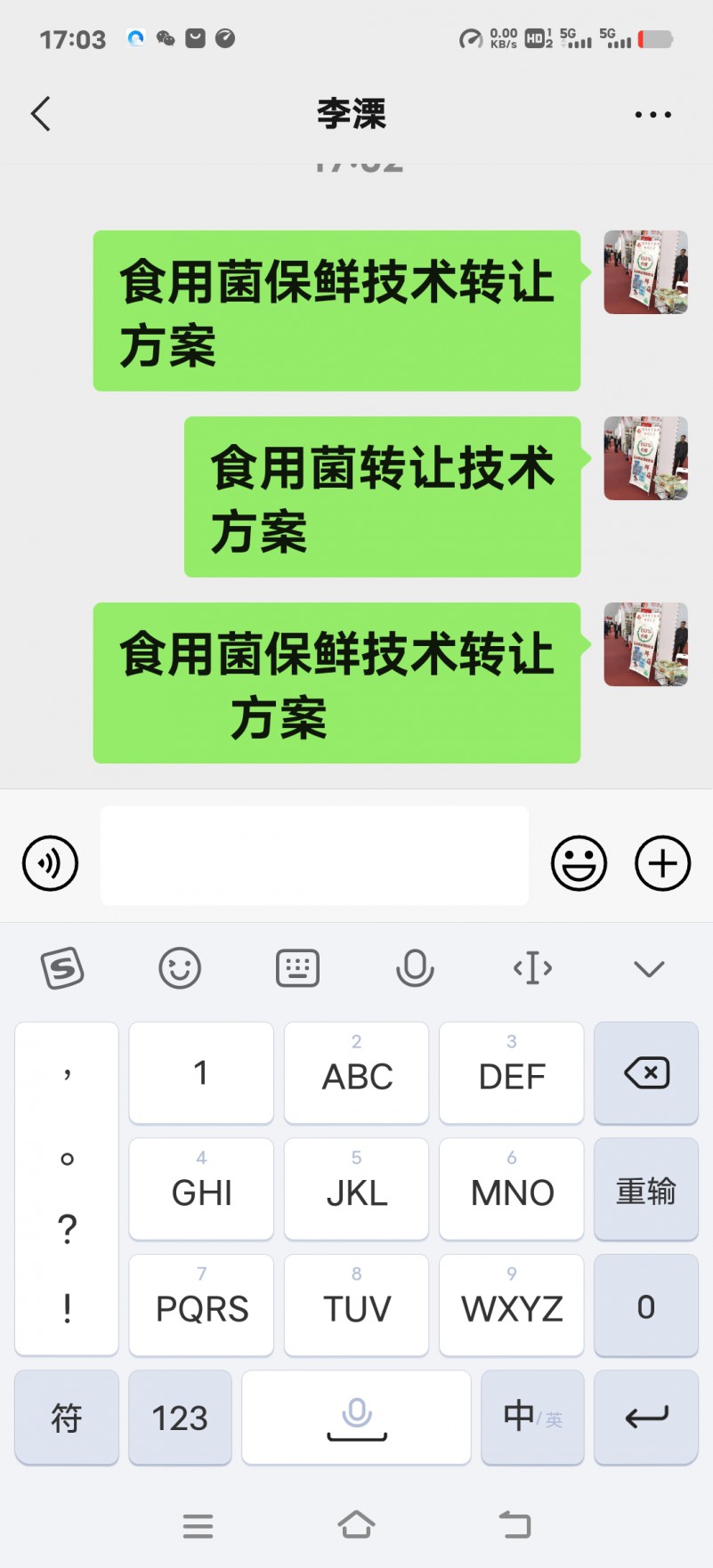Delete a character with the backspace key
The width and height of the screenshot is (713, 1568).
tap(646, 1073)
